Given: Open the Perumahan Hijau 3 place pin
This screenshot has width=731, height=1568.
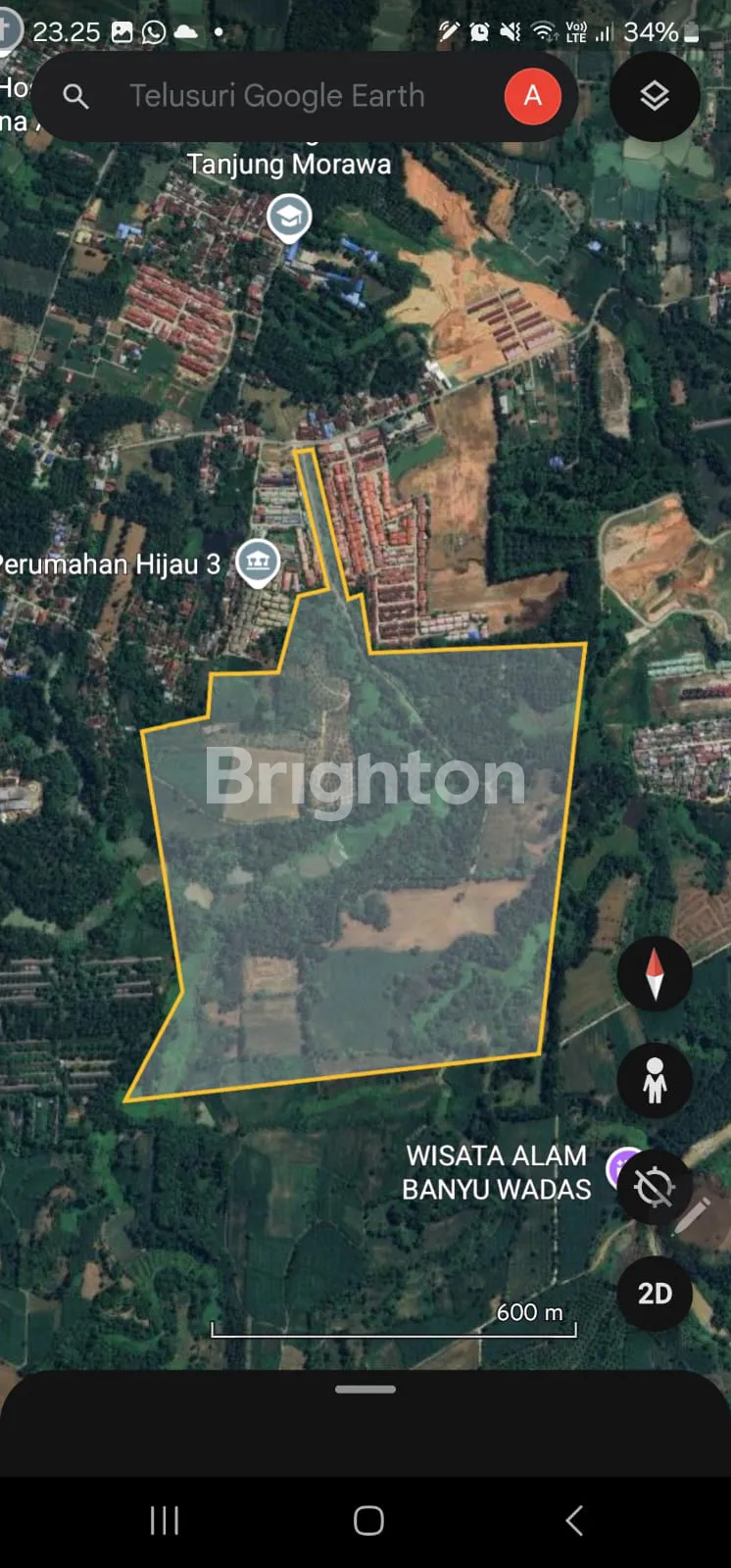Looking at the screenshot, I should tap(258, 563).
